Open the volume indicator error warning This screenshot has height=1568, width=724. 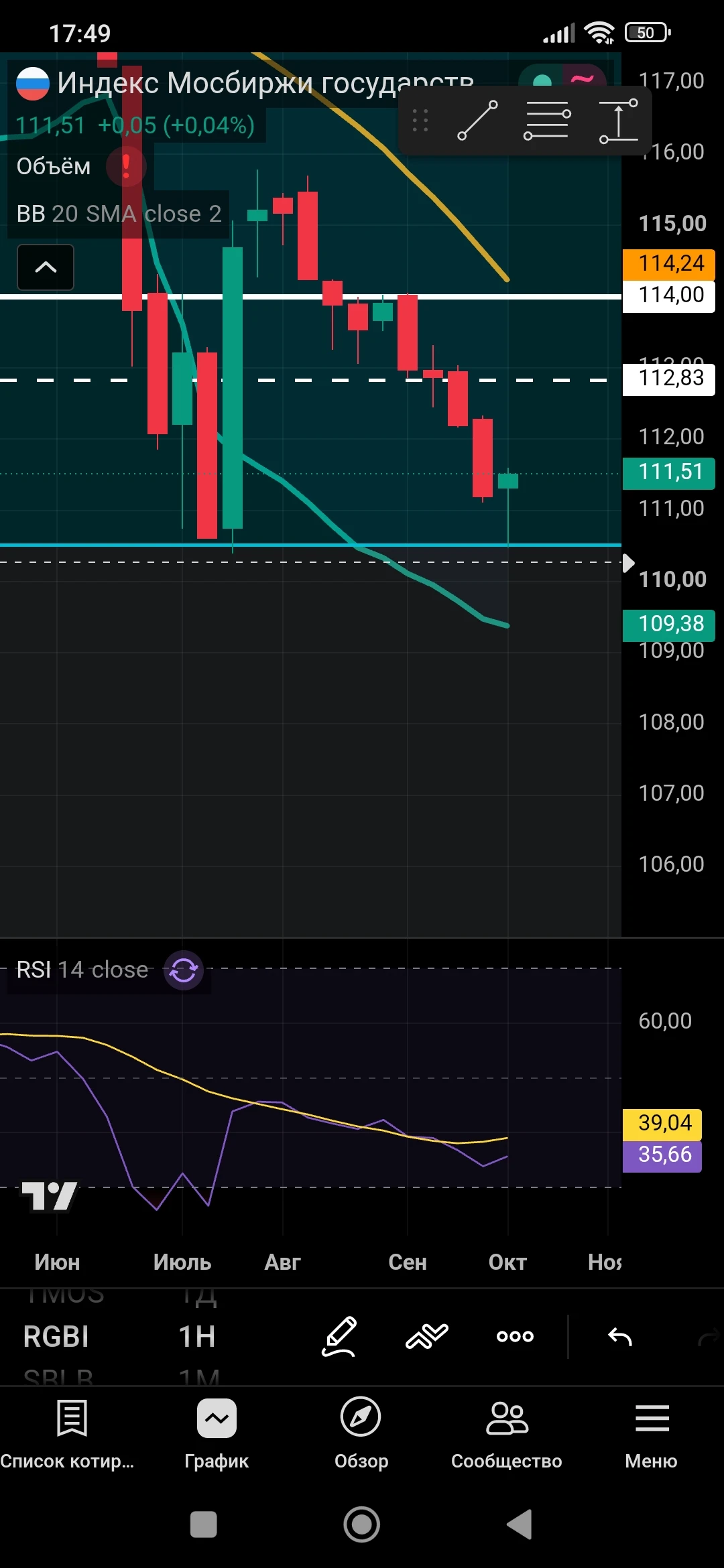pyautogui.click(x=126, y=166)
